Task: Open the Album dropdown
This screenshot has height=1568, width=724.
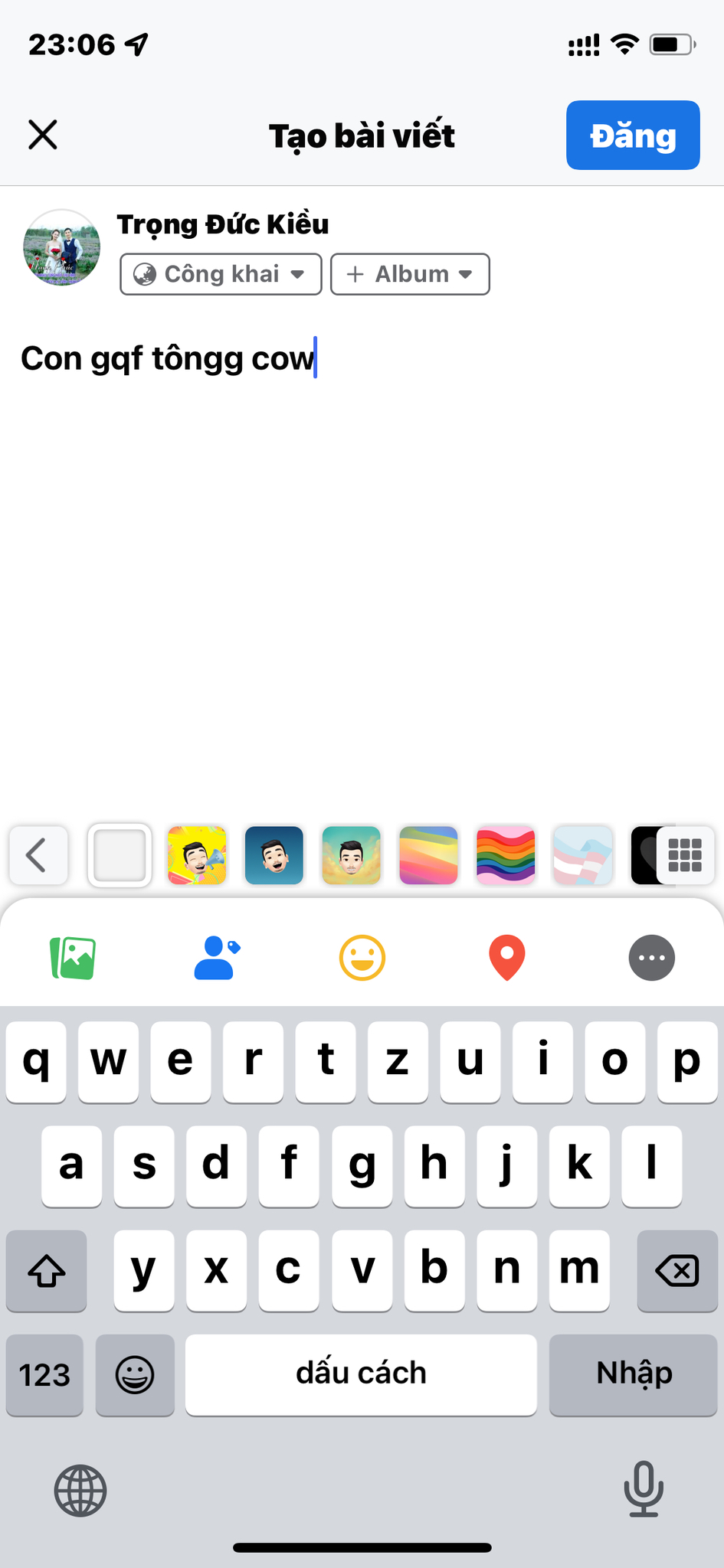Action: 410,274
